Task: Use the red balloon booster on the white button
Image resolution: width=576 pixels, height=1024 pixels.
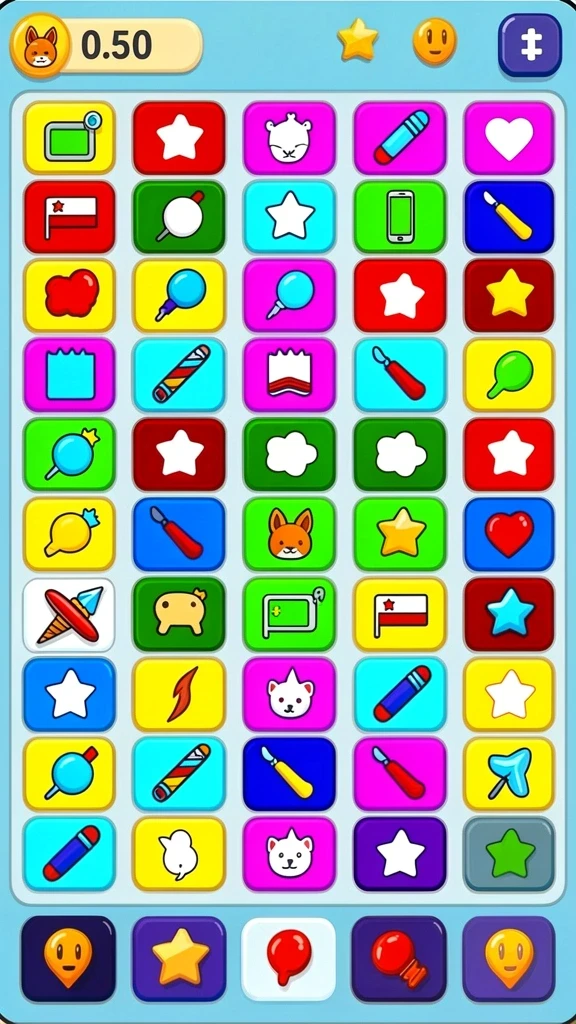Action: click(x=289, y=958)
